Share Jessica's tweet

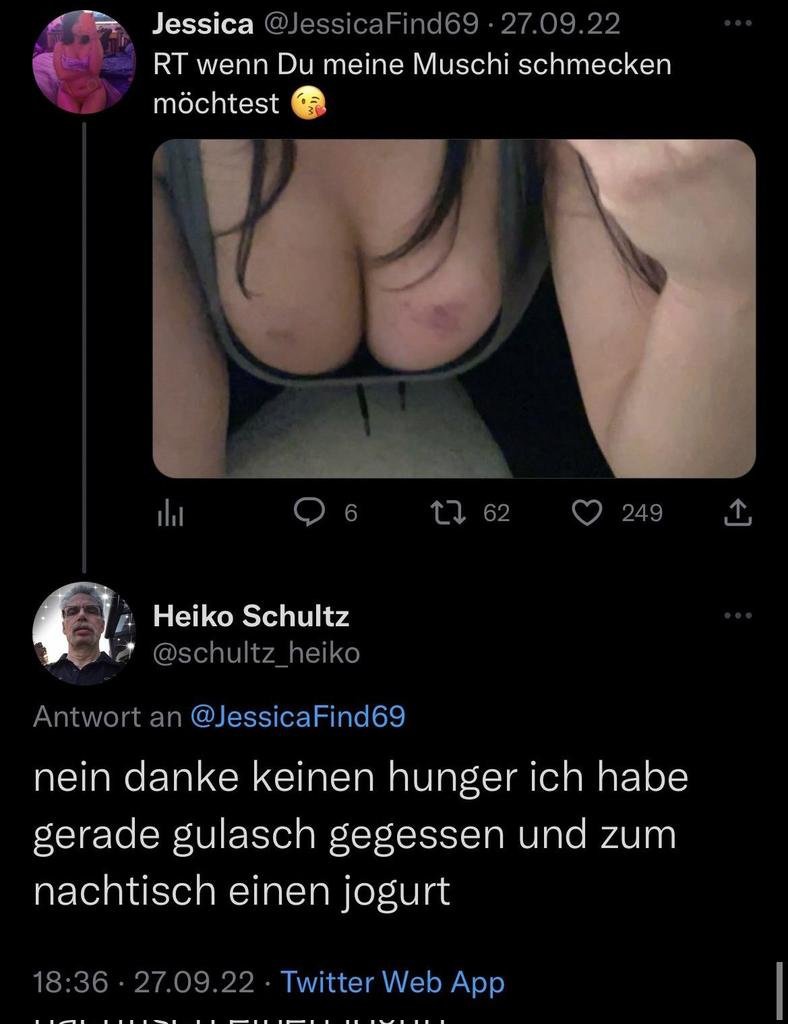coord(736,513)
